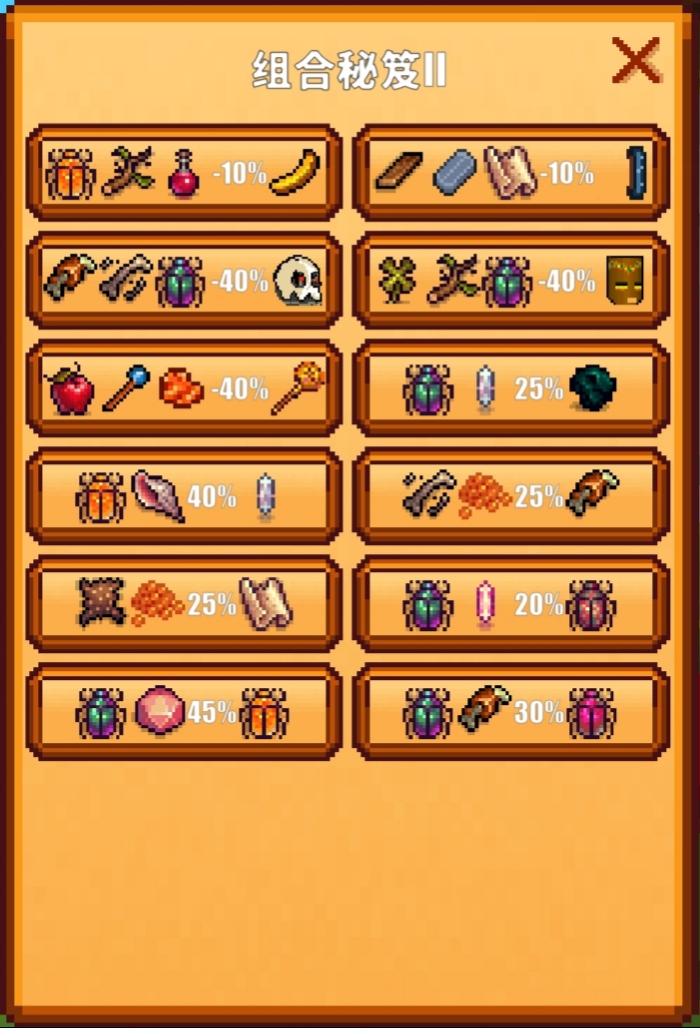700x1028 pixels.
Task: Close the 组合秘笈II recipe panel
Action: click(x=636, y=62)
